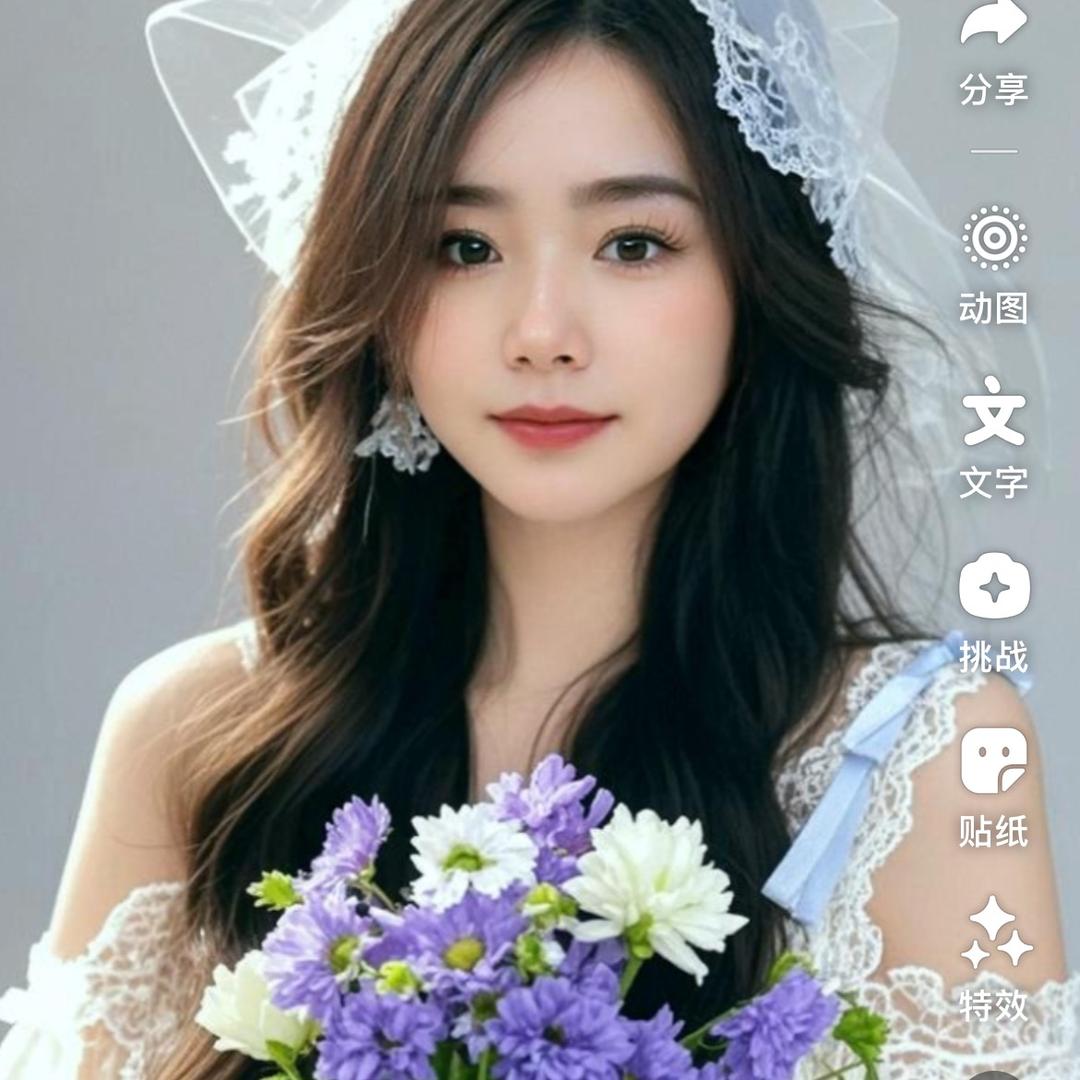Open the 挑战 challenge option
The width and height of the screenshot is (1080, 1080).
click(994, 586)
